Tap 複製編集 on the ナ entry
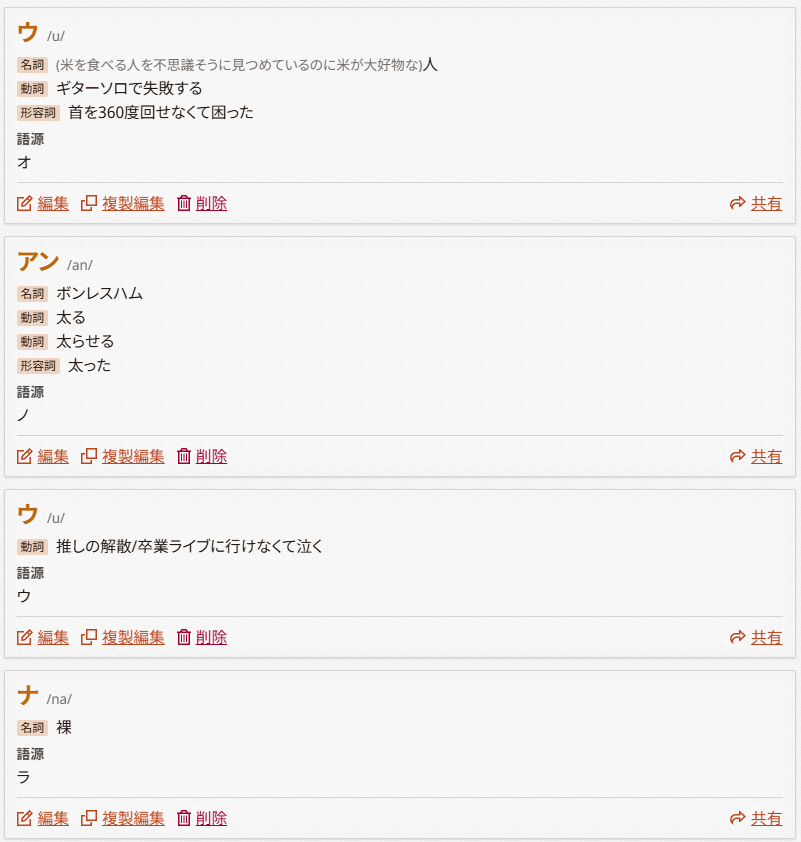801x842 pixels. [x=122, y=818]
